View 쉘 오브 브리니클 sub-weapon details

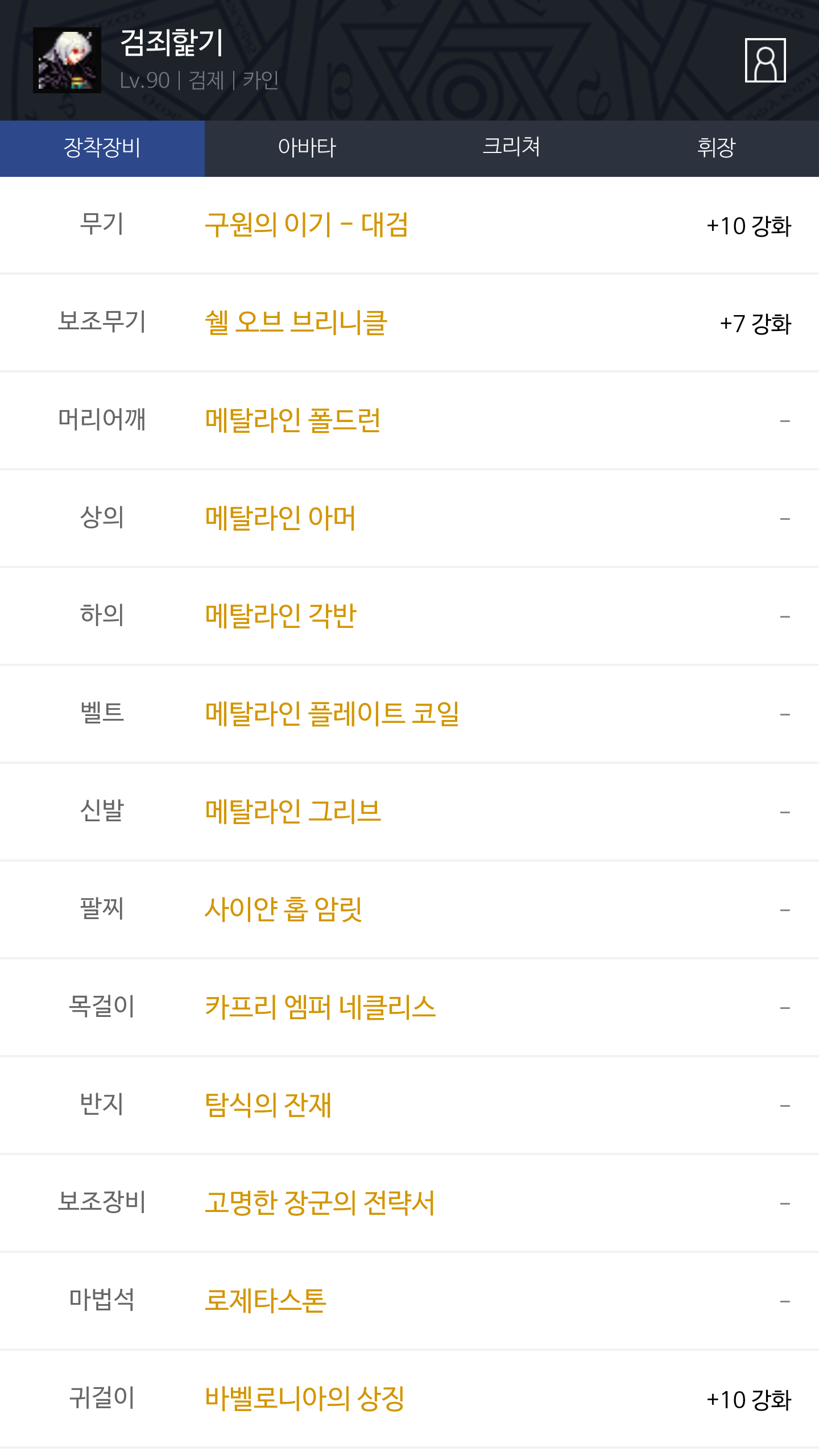point(296,322)
